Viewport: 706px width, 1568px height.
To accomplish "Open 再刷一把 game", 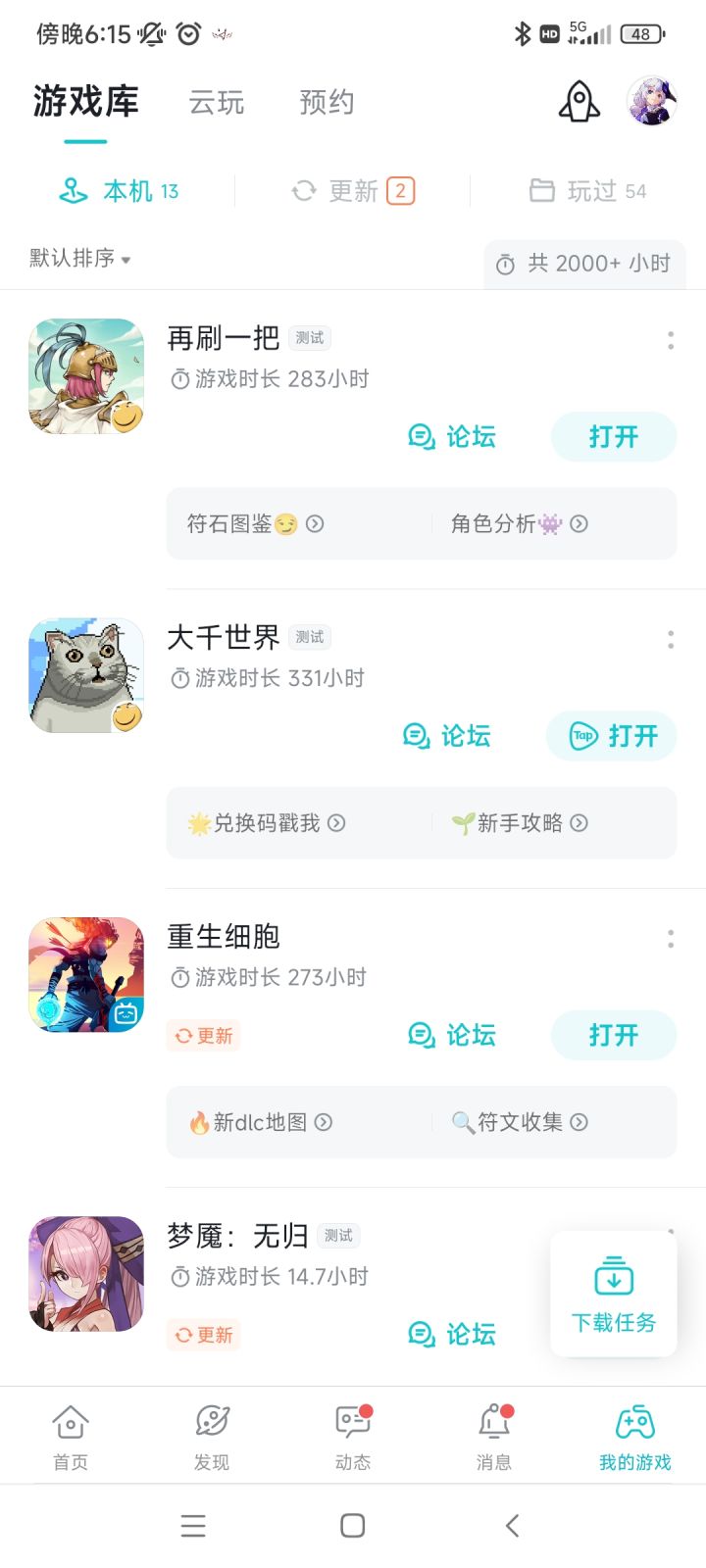I will pos(614,437).
